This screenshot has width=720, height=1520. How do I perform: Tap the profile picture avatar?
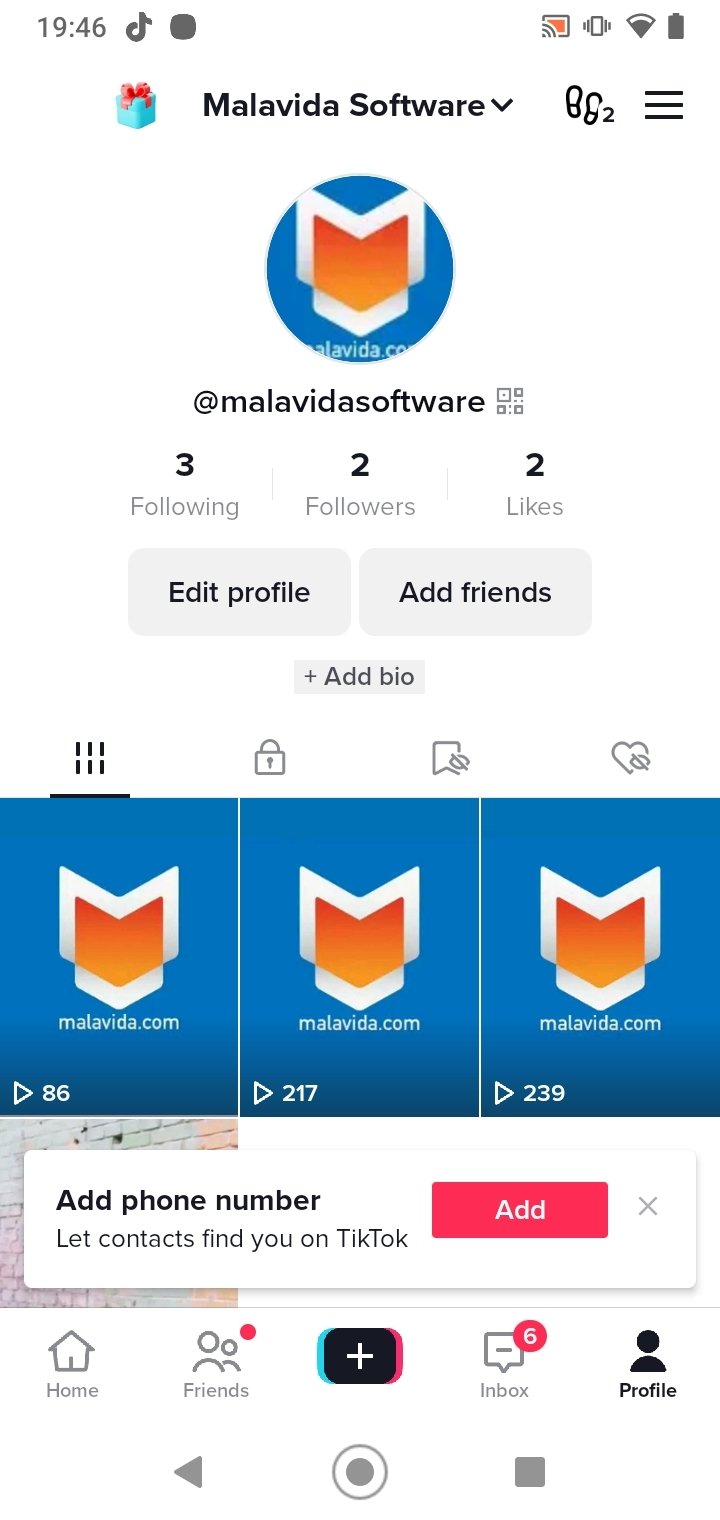[360, 268]
